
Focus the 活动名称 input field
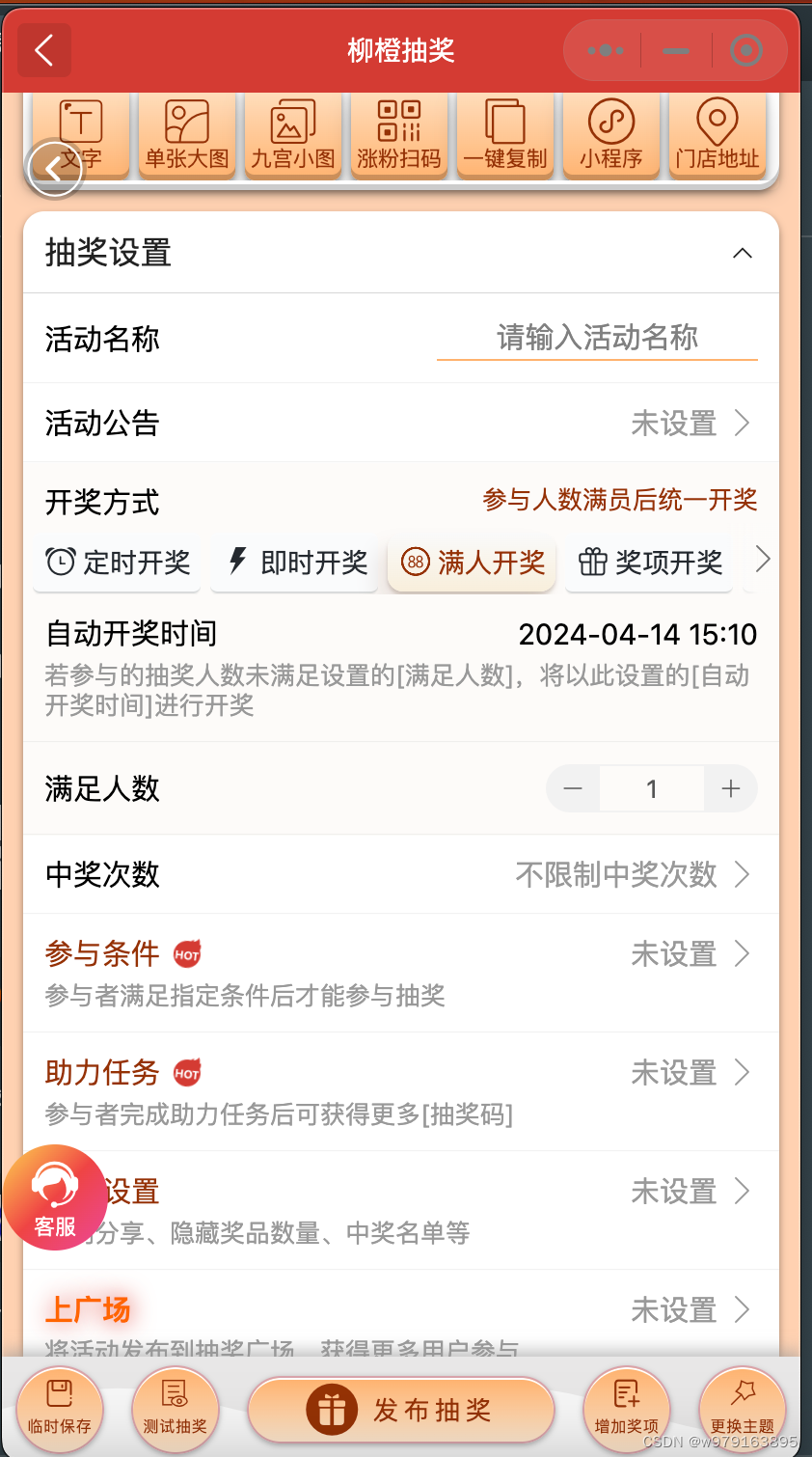[x=597, y=338]
